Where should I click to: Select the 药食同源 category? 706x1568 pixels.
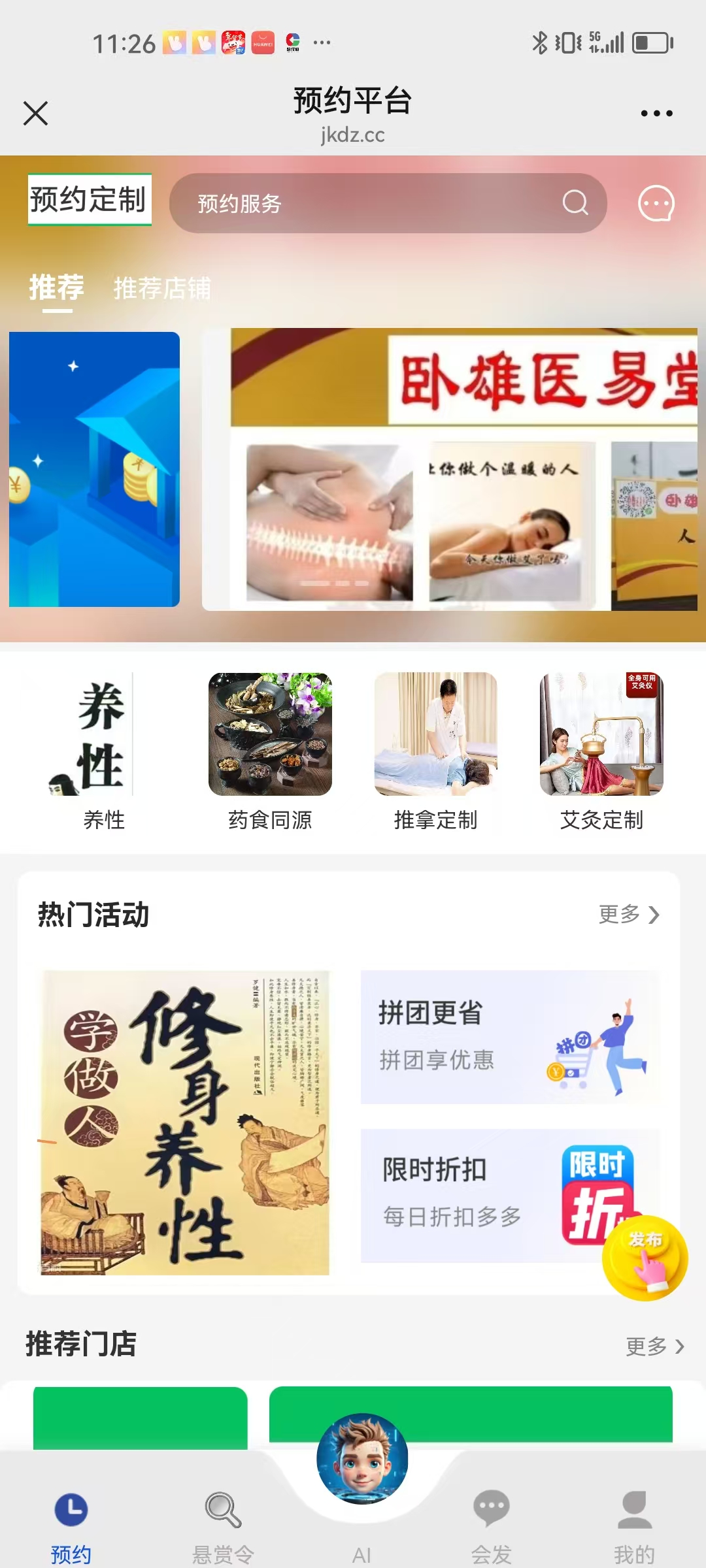coord(270,751)
